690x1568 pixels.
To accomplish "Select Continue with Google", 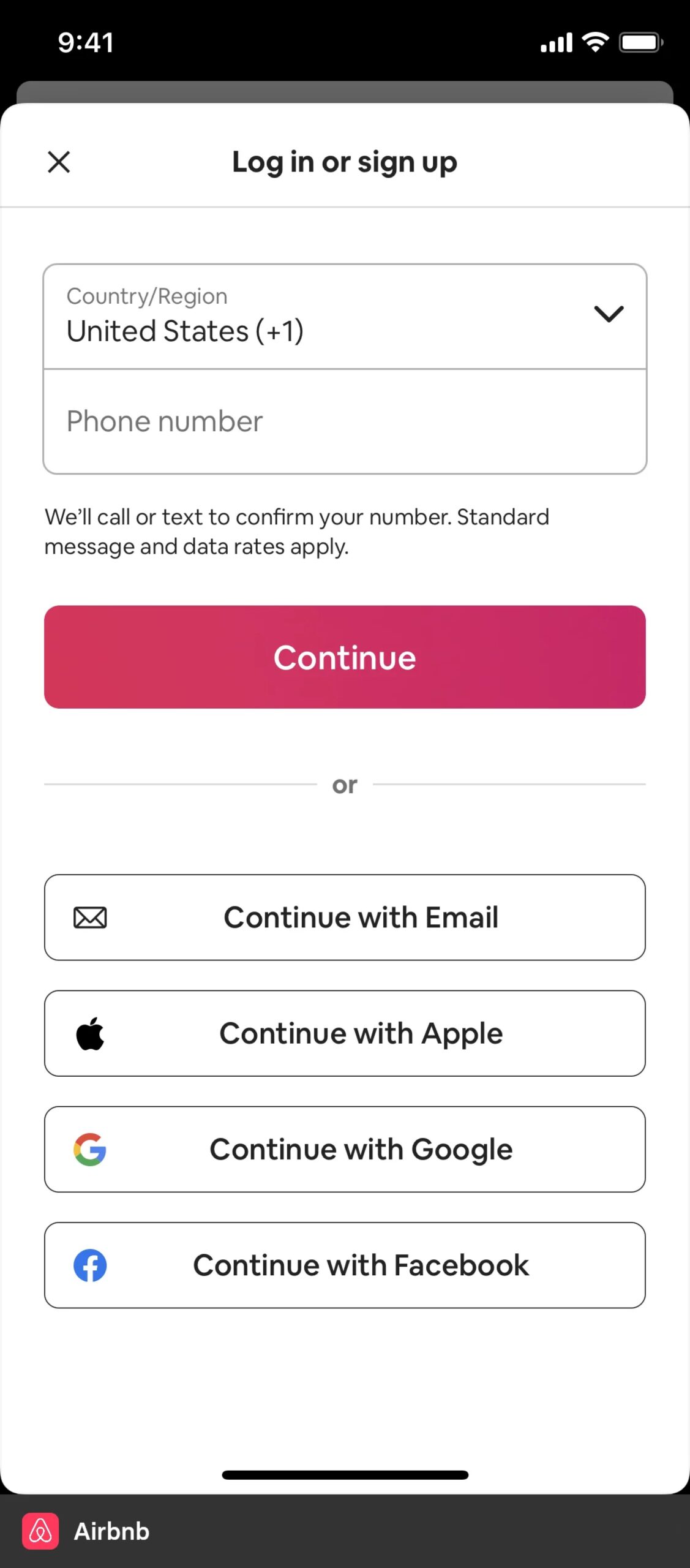I will pos(345,1149).
